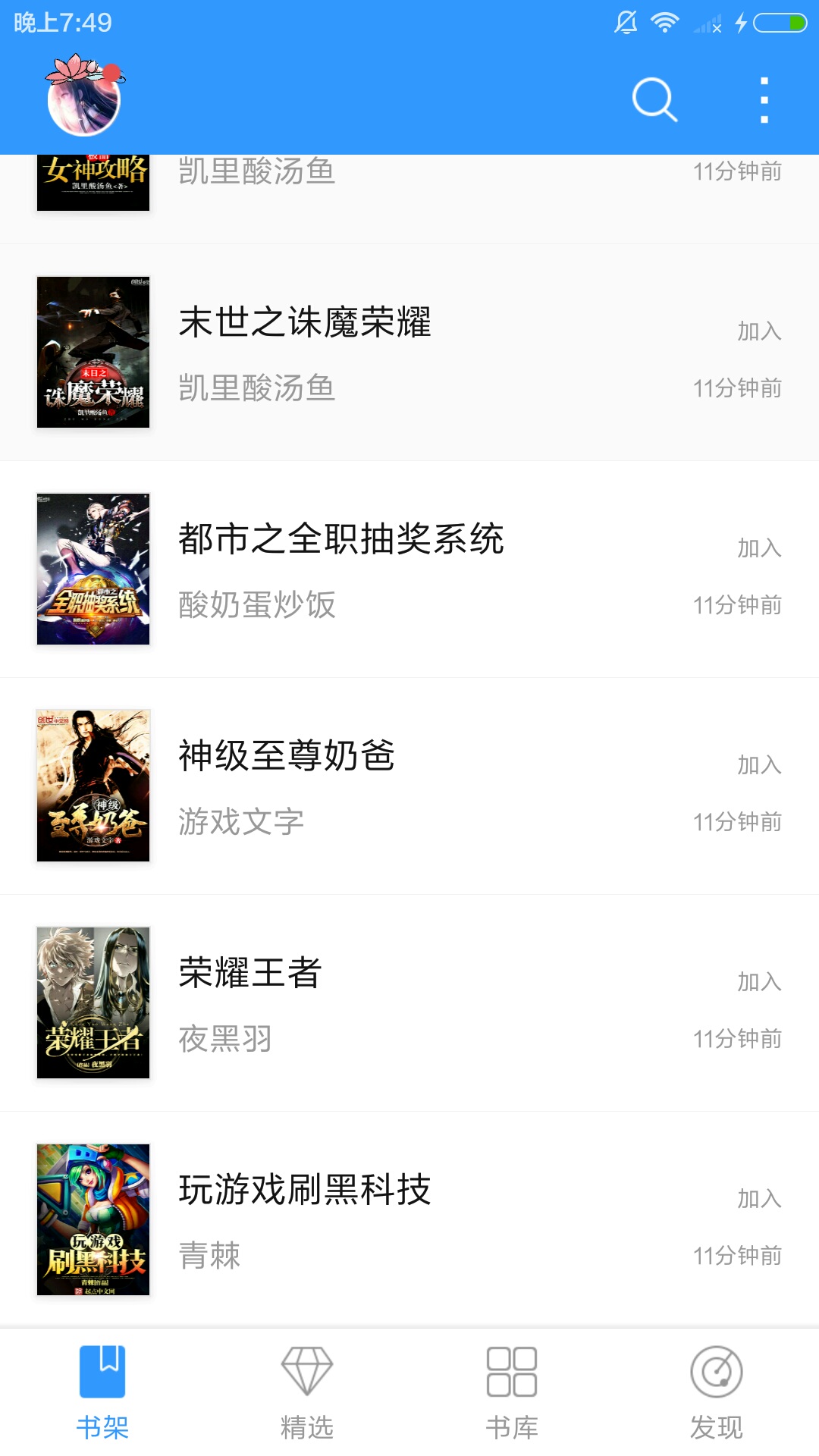The width and height of the screenshot is (819, 1456).
Task: Open the book 末世之诛魔荣耀
Action: click(x=409, y=353)
